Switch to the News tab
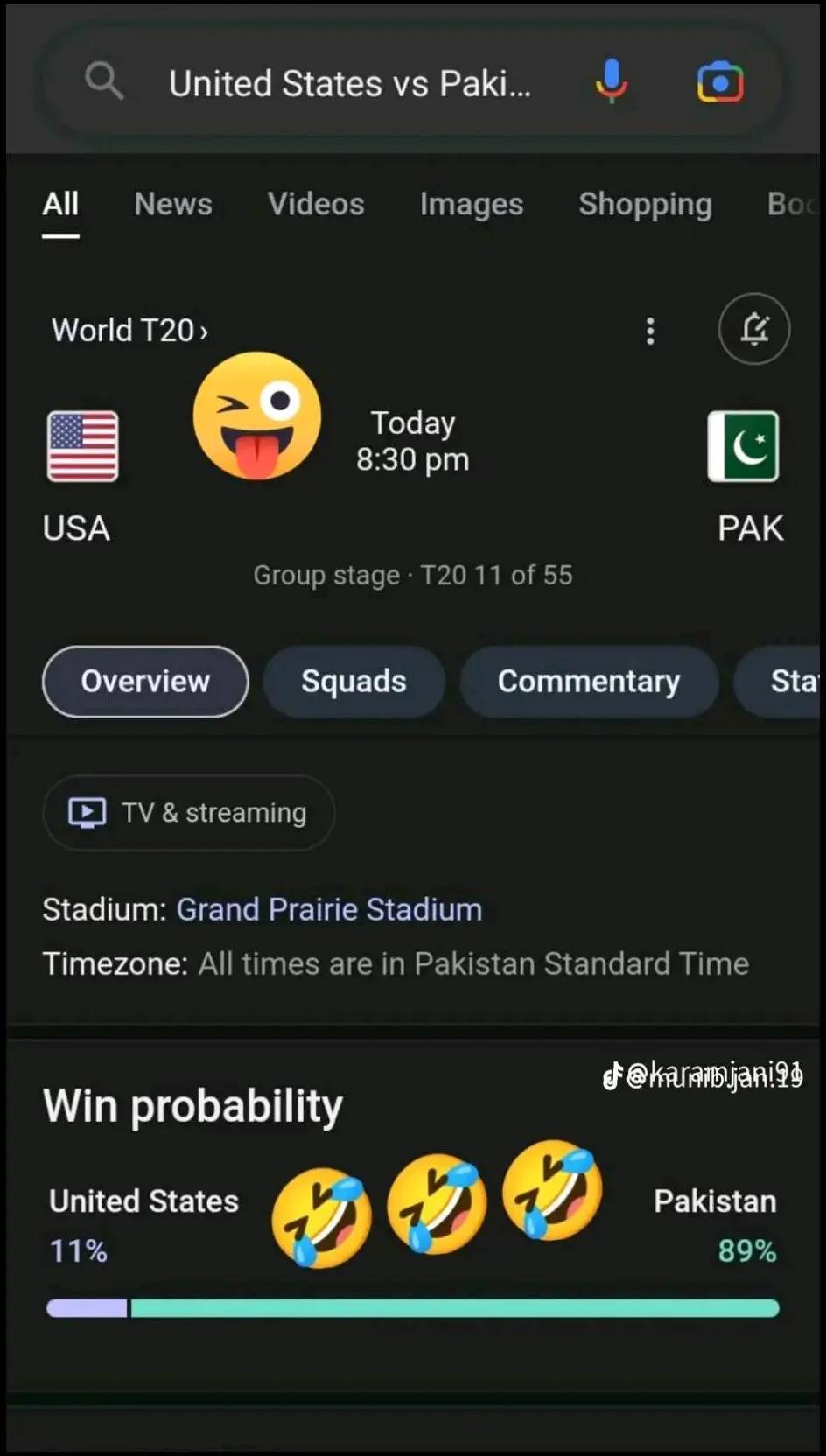826x1456 pixels. coord(172,204)
